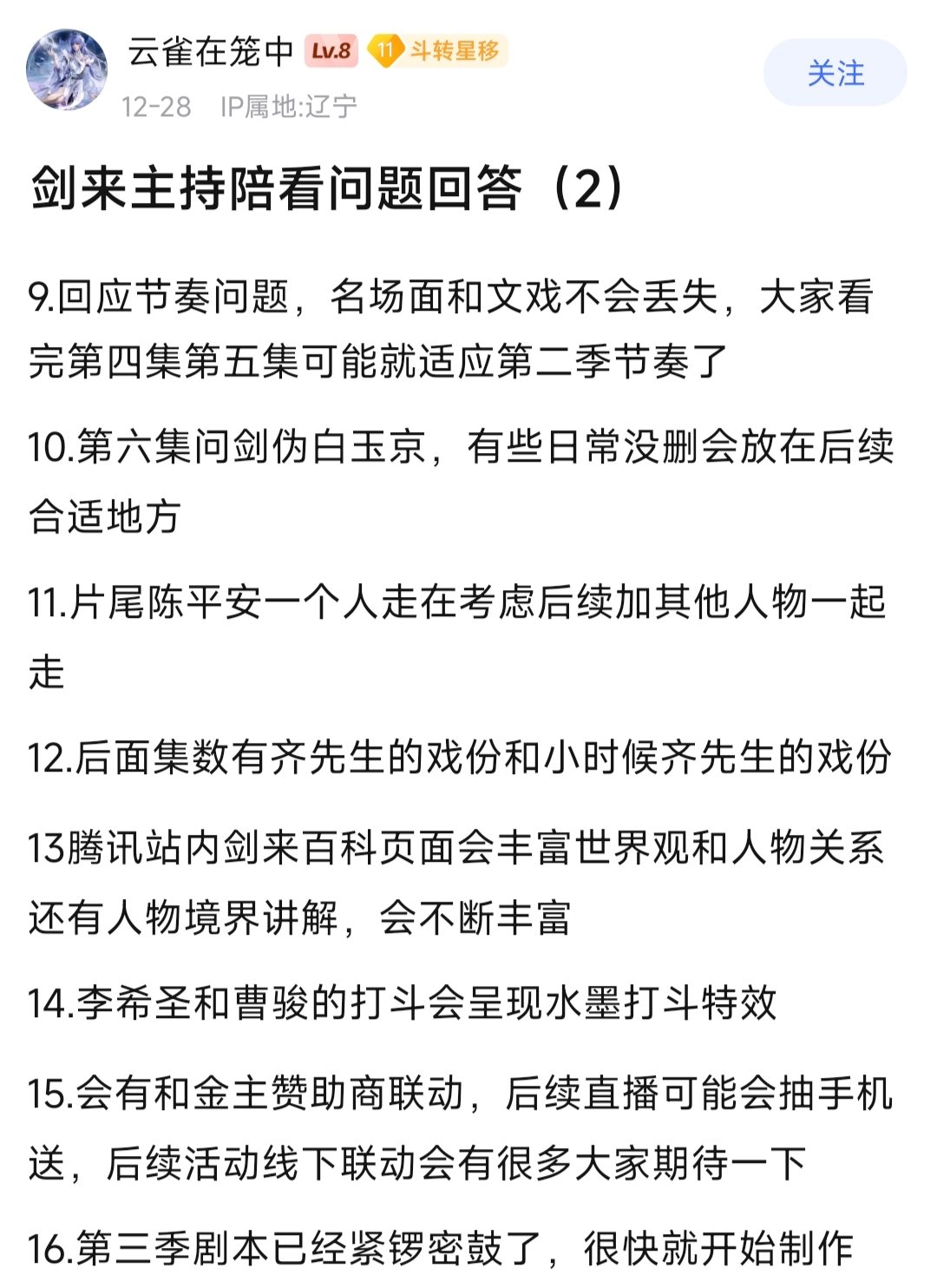
Task: Open username 云雀在笼中 profile
Action: [211, 51]
